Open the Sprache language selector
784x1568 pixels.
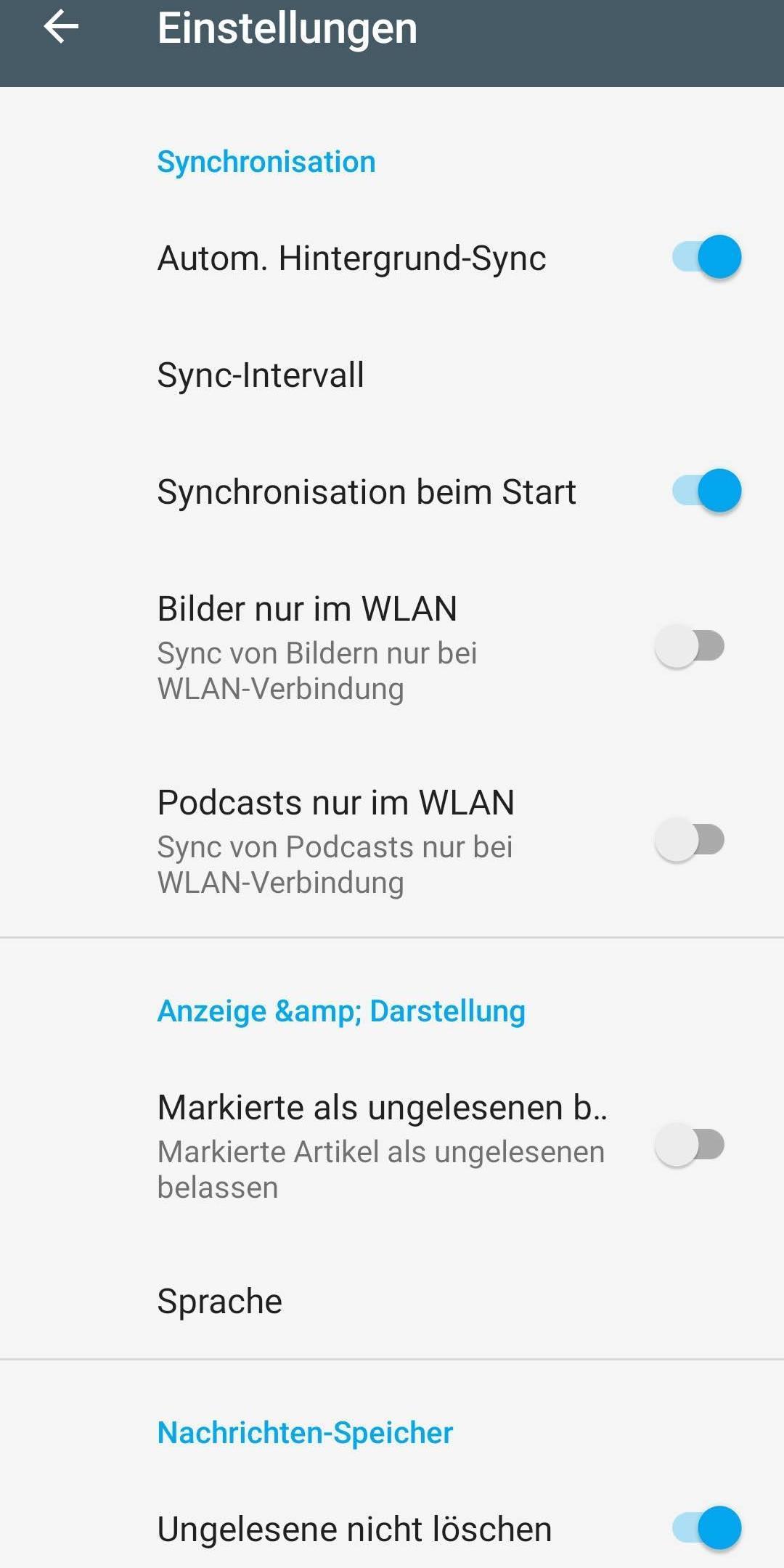[219, 1300]
